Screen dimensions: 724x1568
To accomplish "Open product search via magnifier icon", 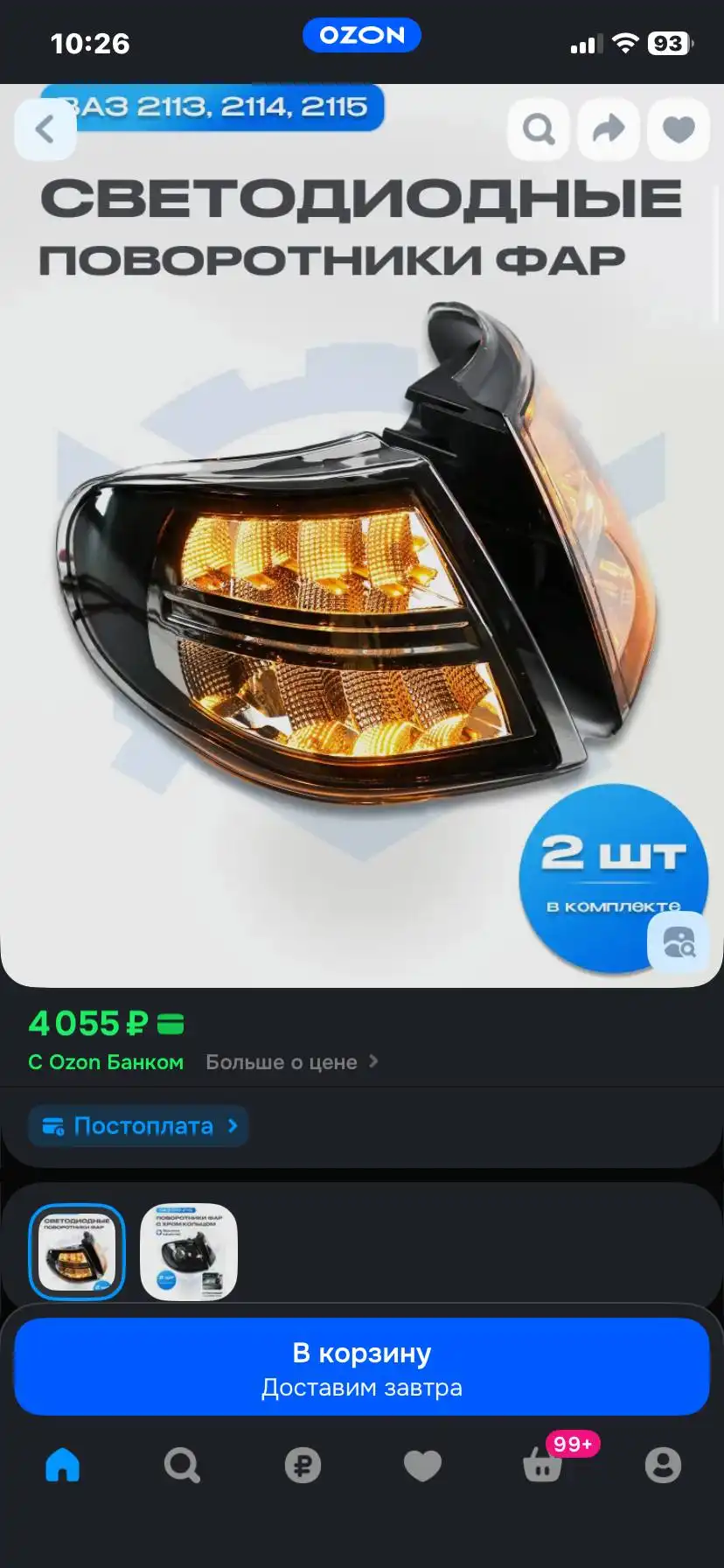I will tap(538, 129).
